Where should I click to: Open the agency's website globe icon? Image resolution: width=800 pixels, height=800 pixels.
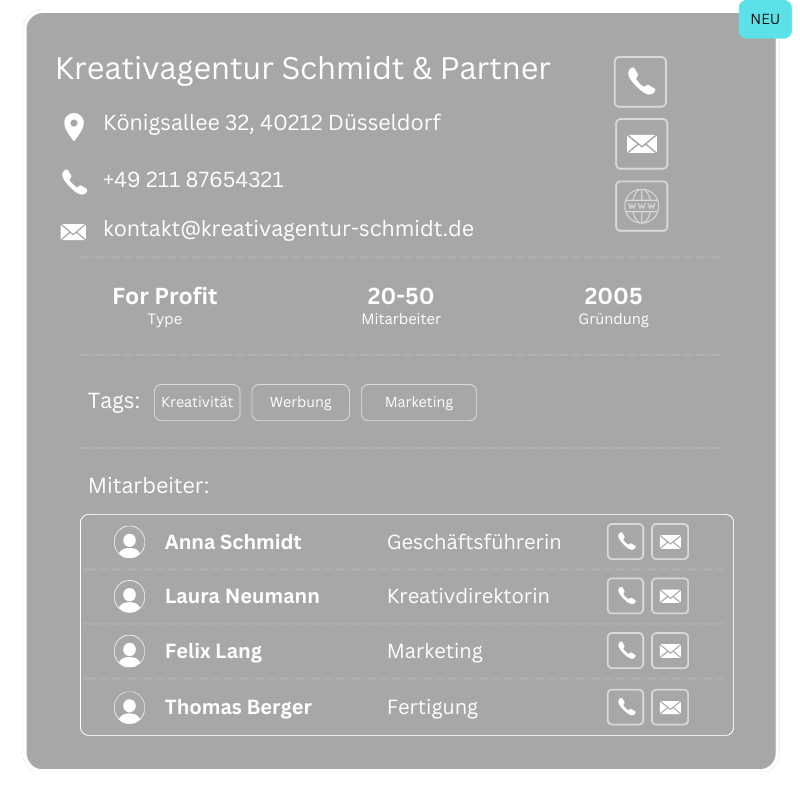click(641, 206)
